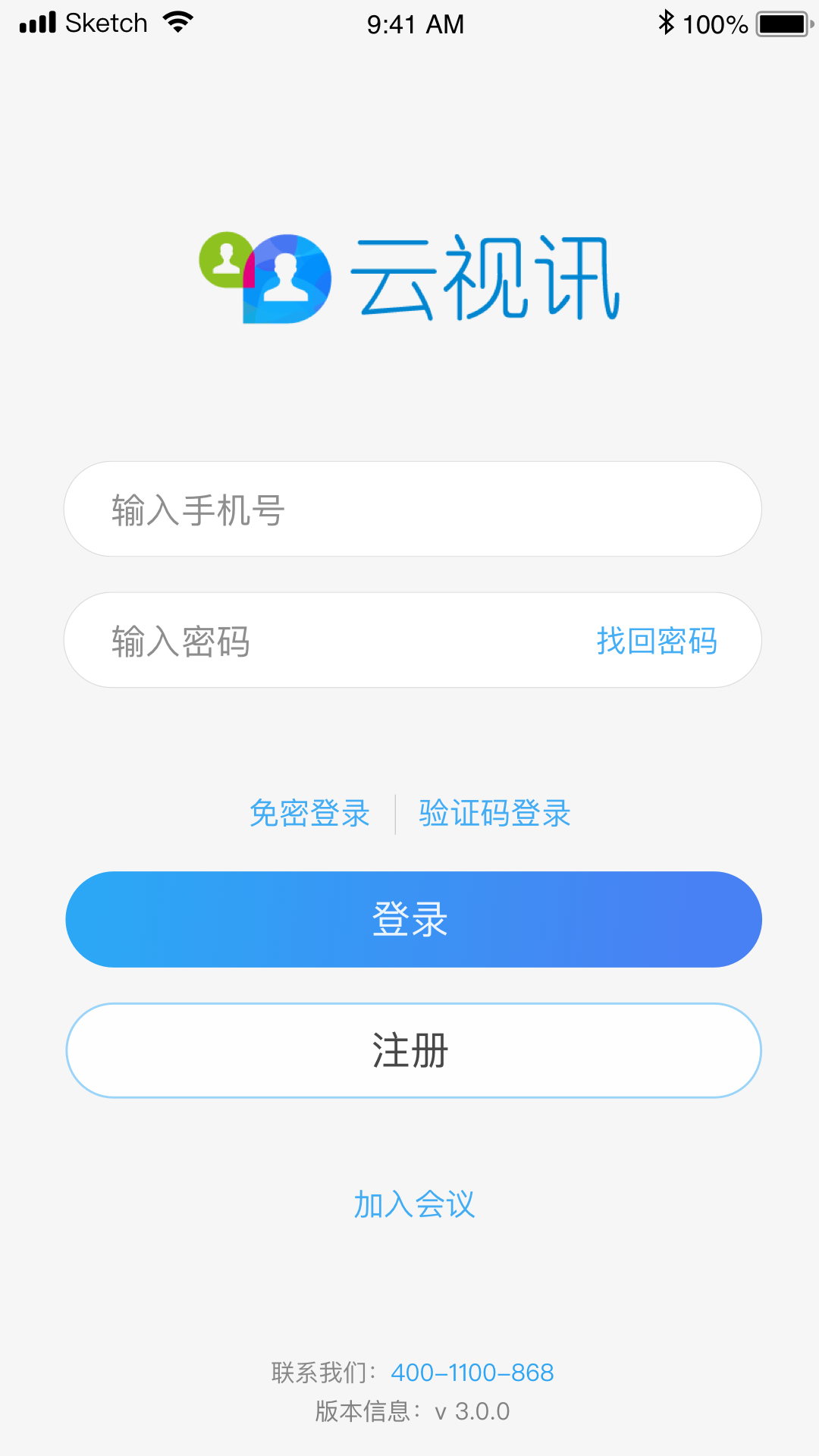Call the contact number 400-1100-868

472,1372
